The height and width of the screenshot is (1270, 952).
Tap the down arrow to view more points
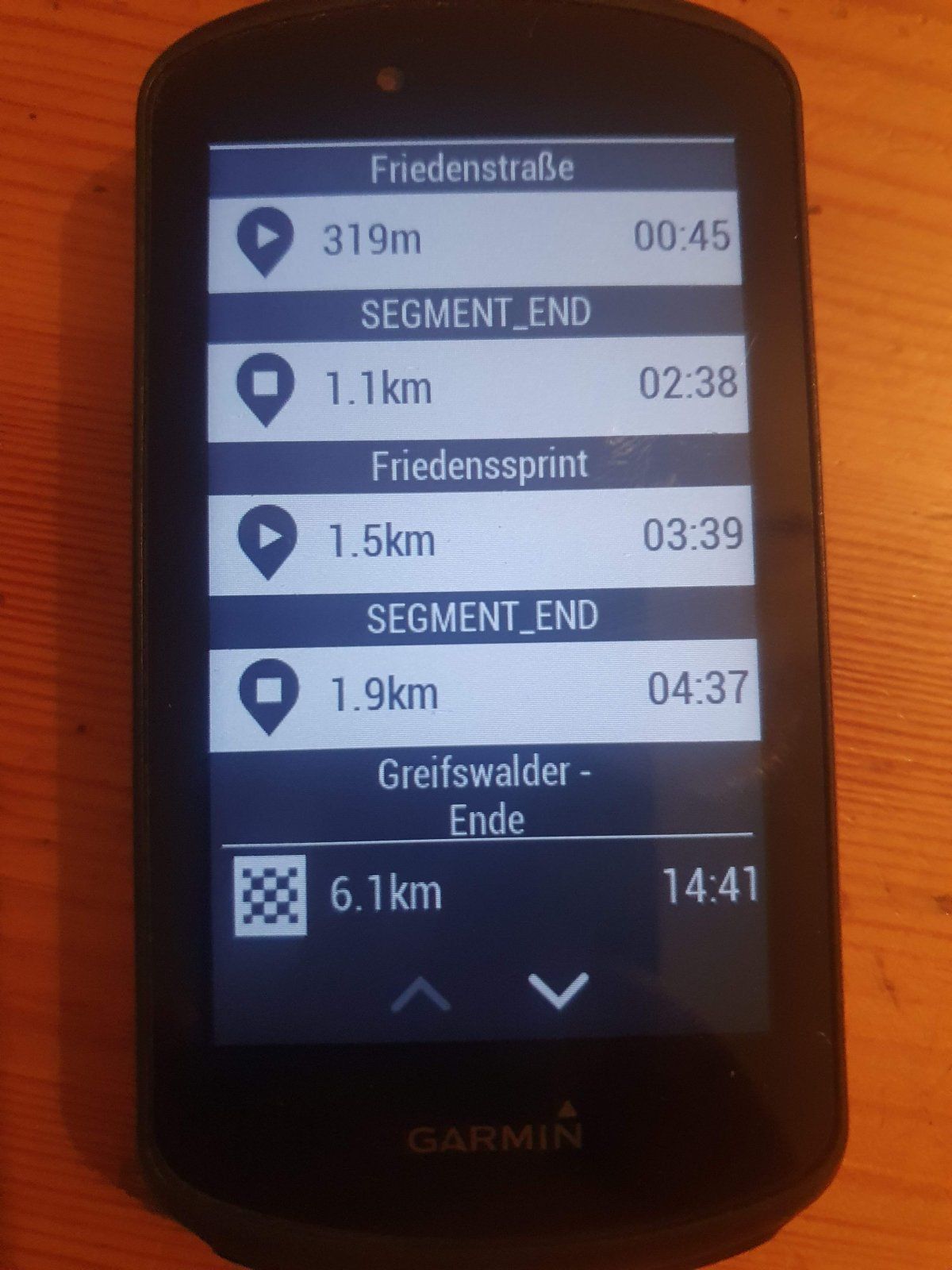[x=559, y=991]
